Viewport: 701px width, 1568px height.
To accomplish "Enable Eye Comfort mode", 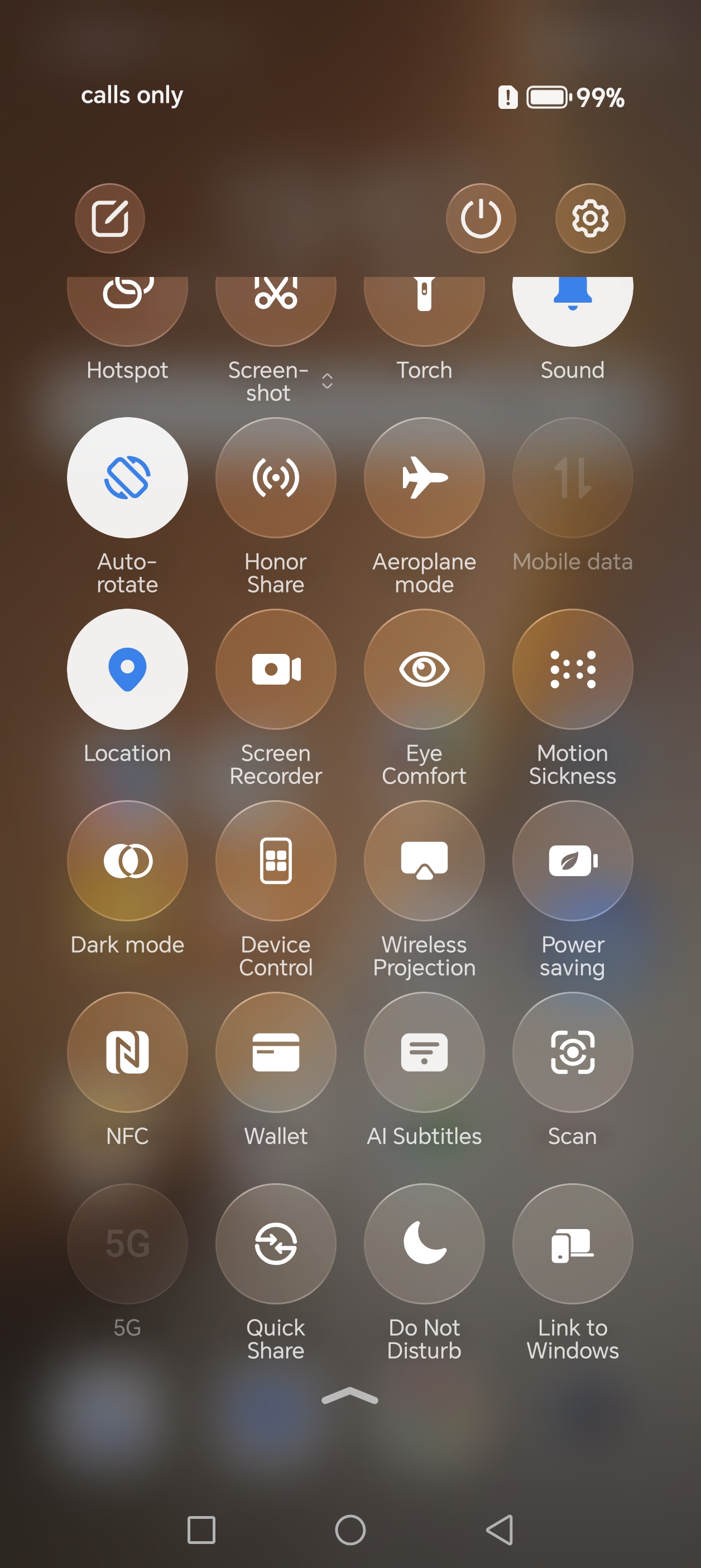I will pos(424,669).
